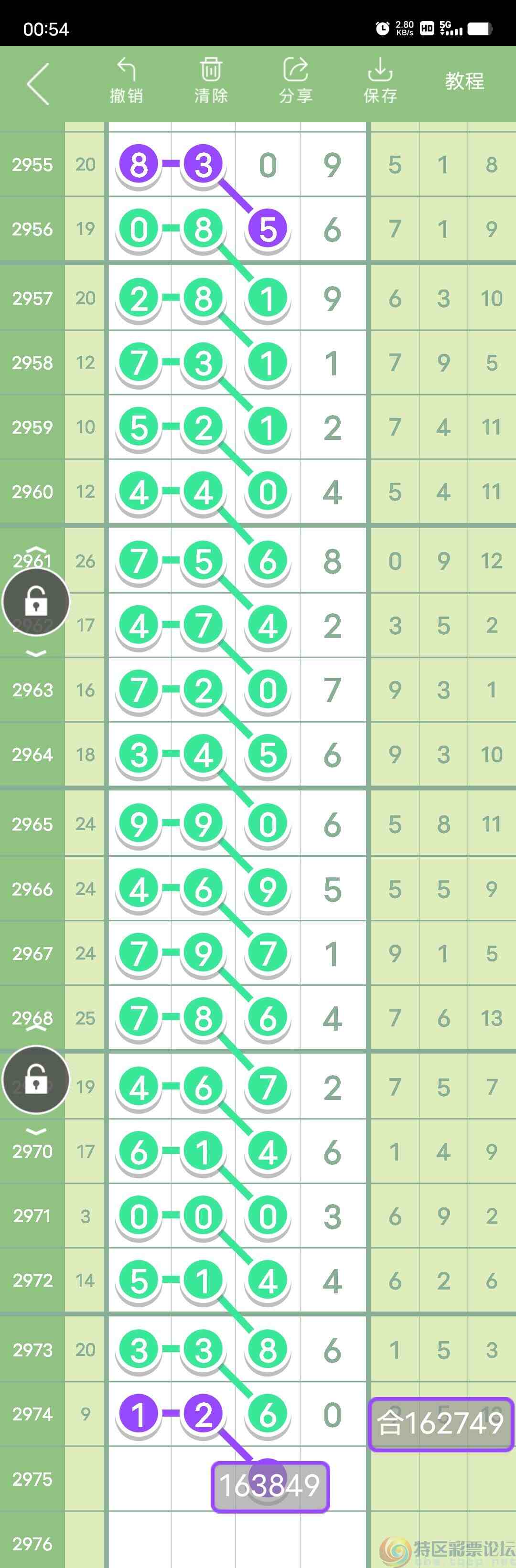516x1568 pixels.
Task: Share the chart via 分享
Action: tap(295, 81)
